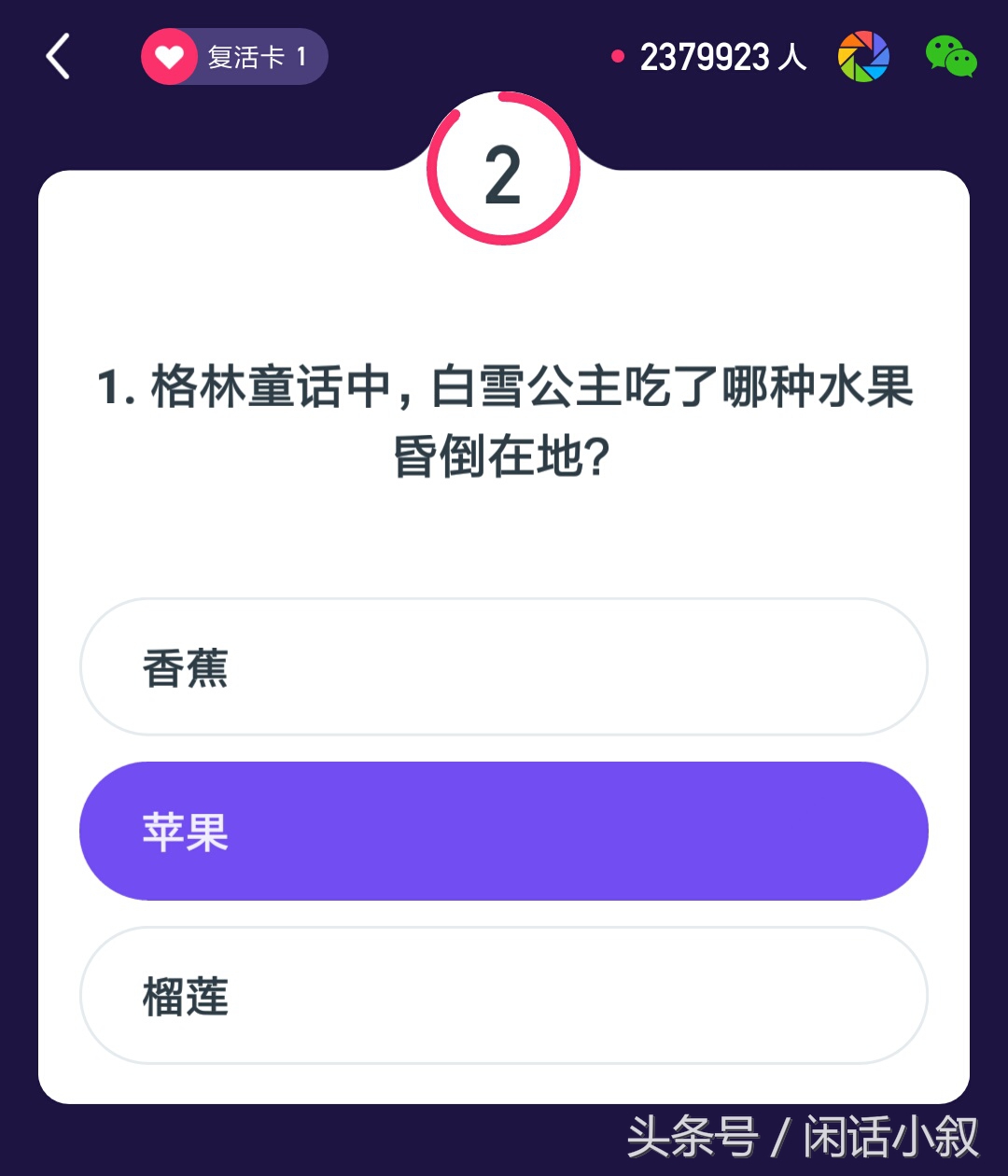Select the 香蕉 banana answer option
Viewport: 1008px width, 1176px height.
(x=504, y=666)
